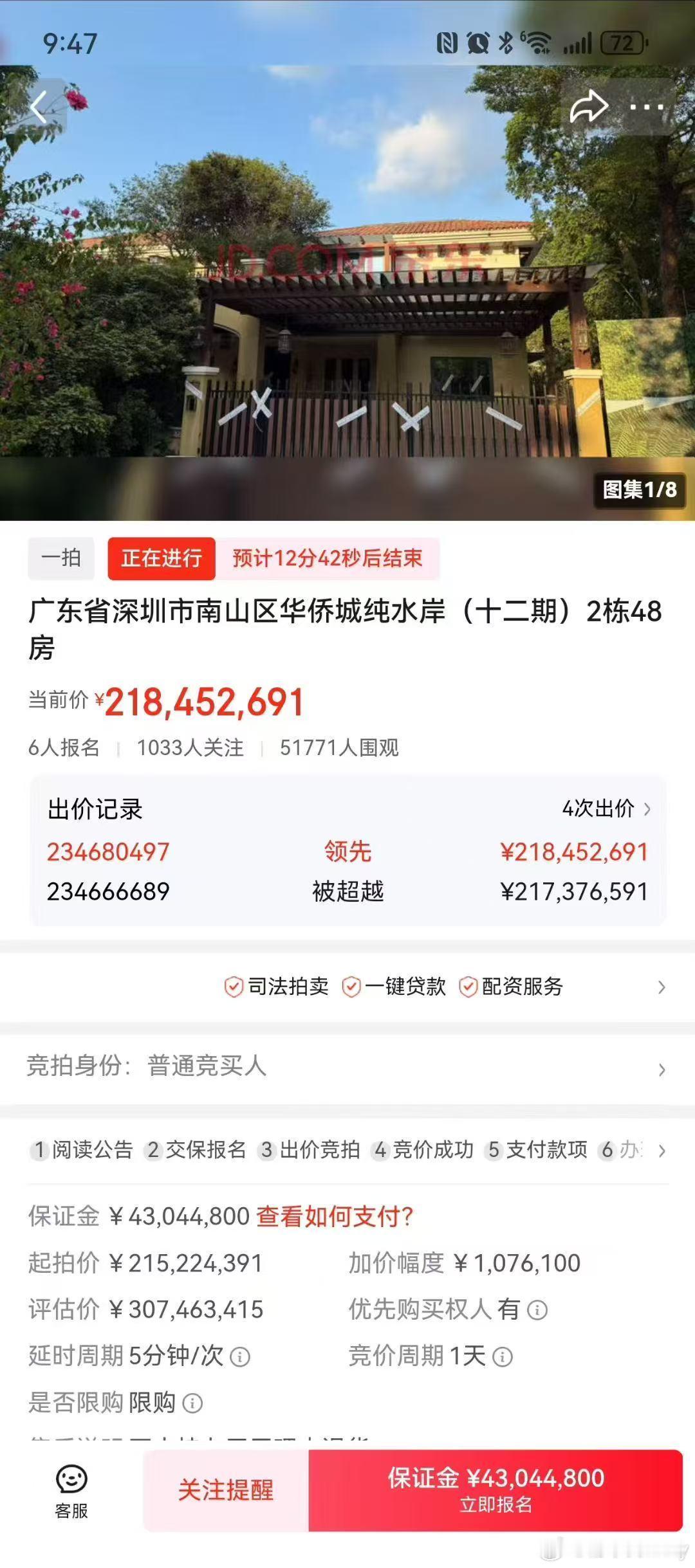This screenshot has width=695, height=1568.
Task: Select the 一拍 tab
Action: [x=60, y=558]
